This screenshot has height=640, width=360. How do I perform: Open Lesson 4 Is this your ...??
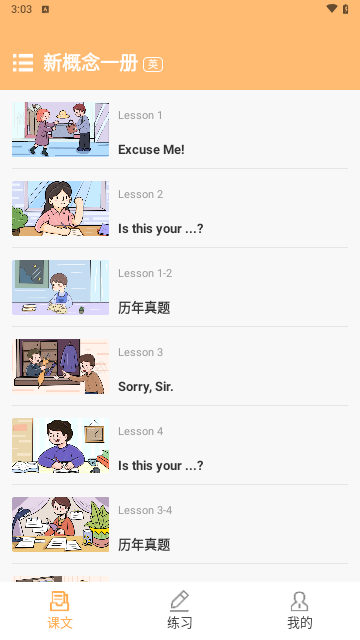180,445
